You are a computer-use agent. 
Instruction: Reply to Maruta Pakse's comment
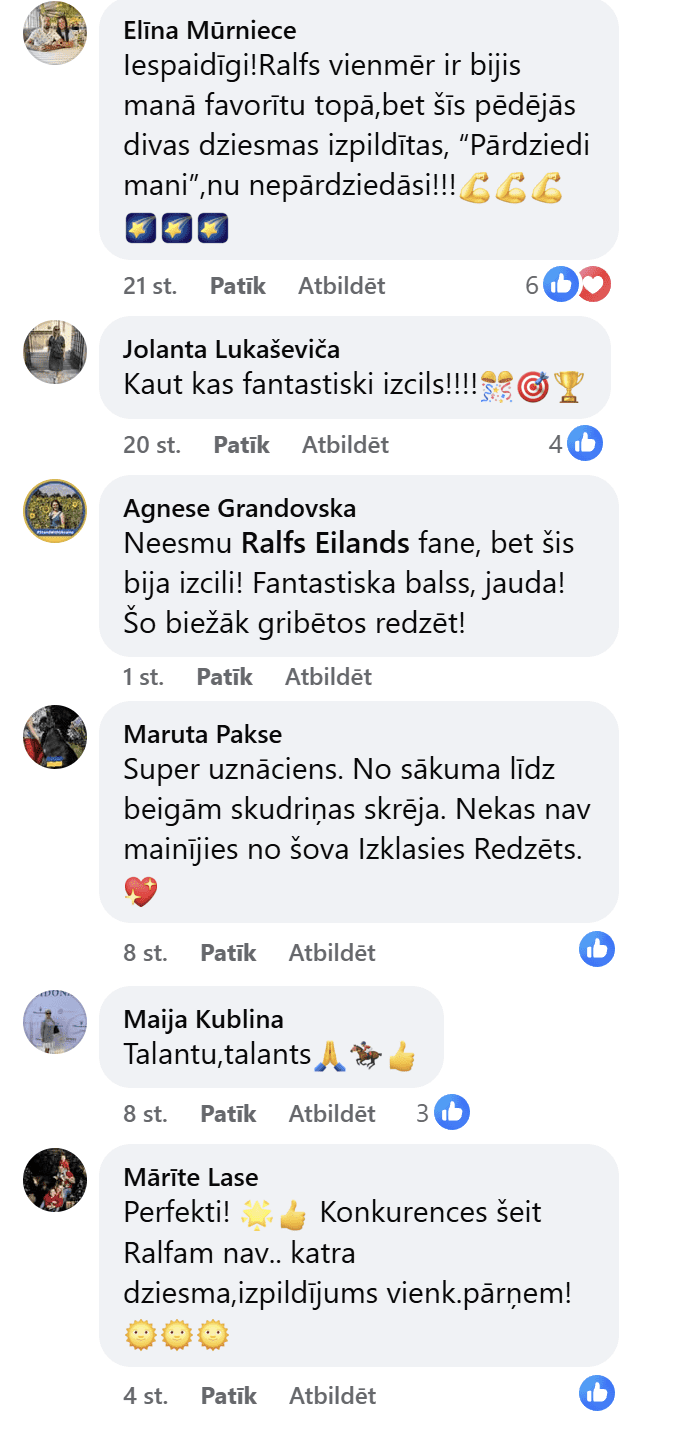pyautogui.click(x=332, y=953)
